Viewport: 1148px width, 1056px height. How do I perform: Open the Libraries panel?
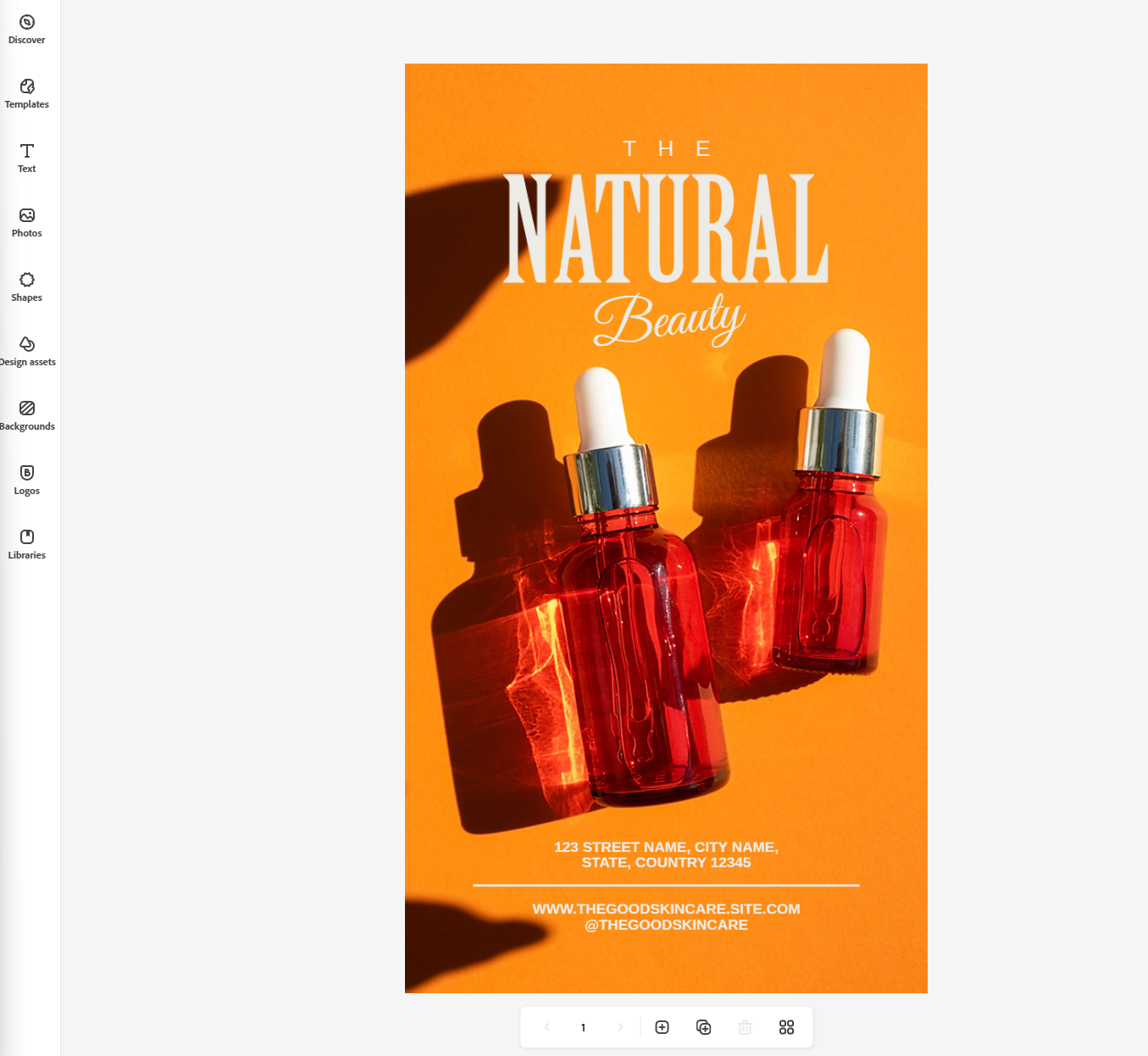point(27,544)
